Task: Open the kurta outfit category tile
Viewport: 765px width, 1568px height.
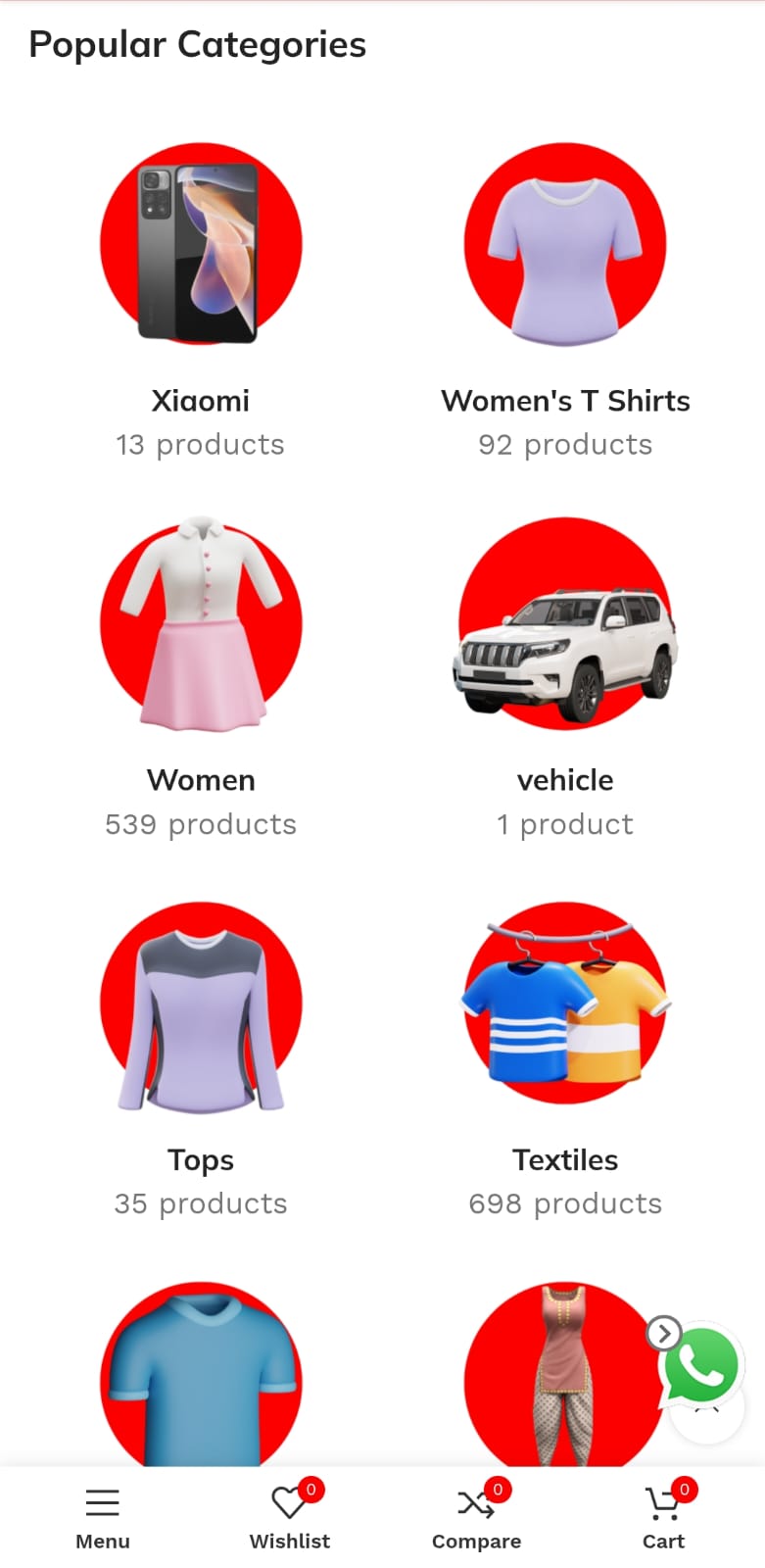Action: click(x=560, y=1377)
